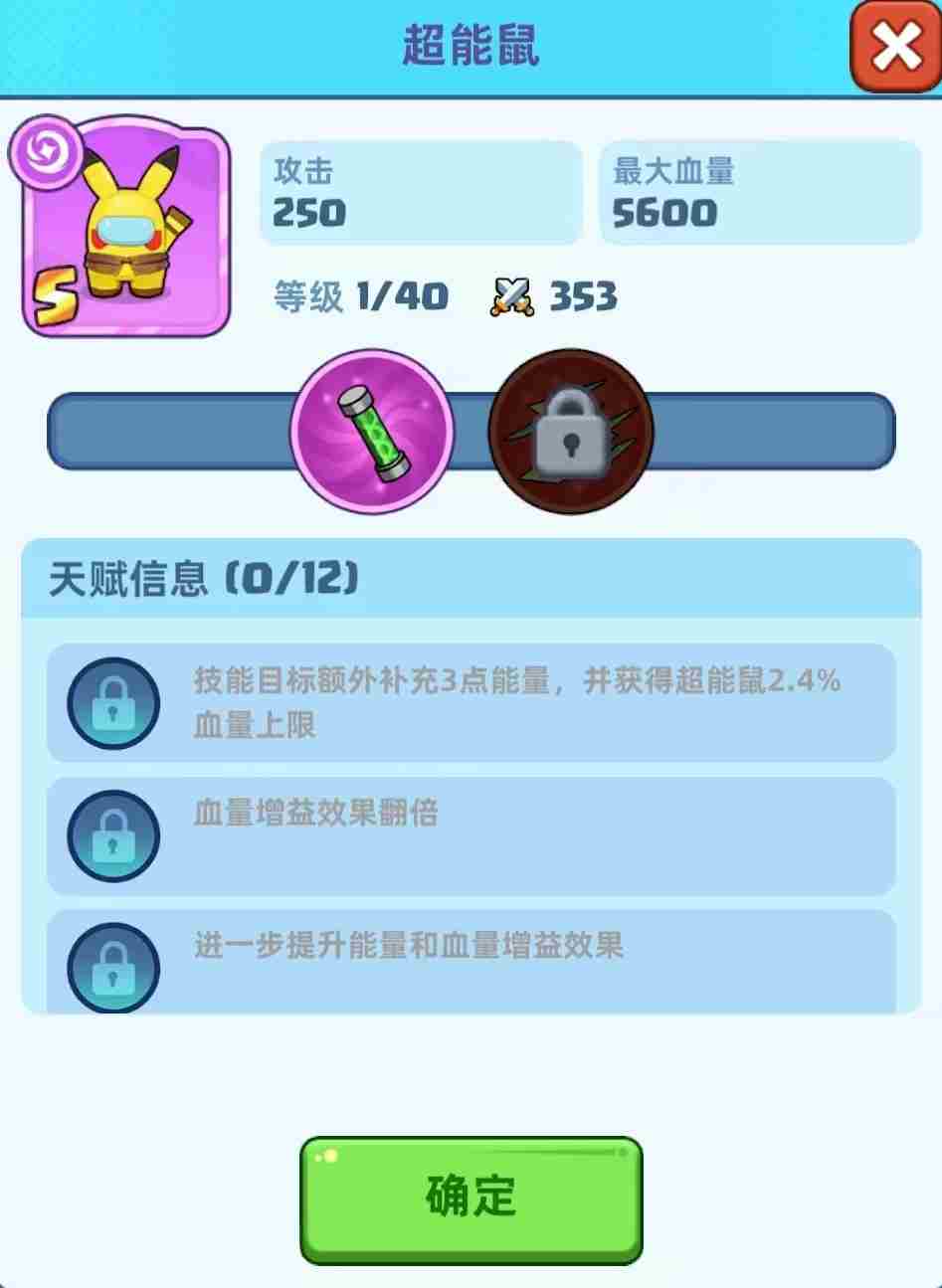Close the 超能鼠 detail dialog

[x=896, y=46]
